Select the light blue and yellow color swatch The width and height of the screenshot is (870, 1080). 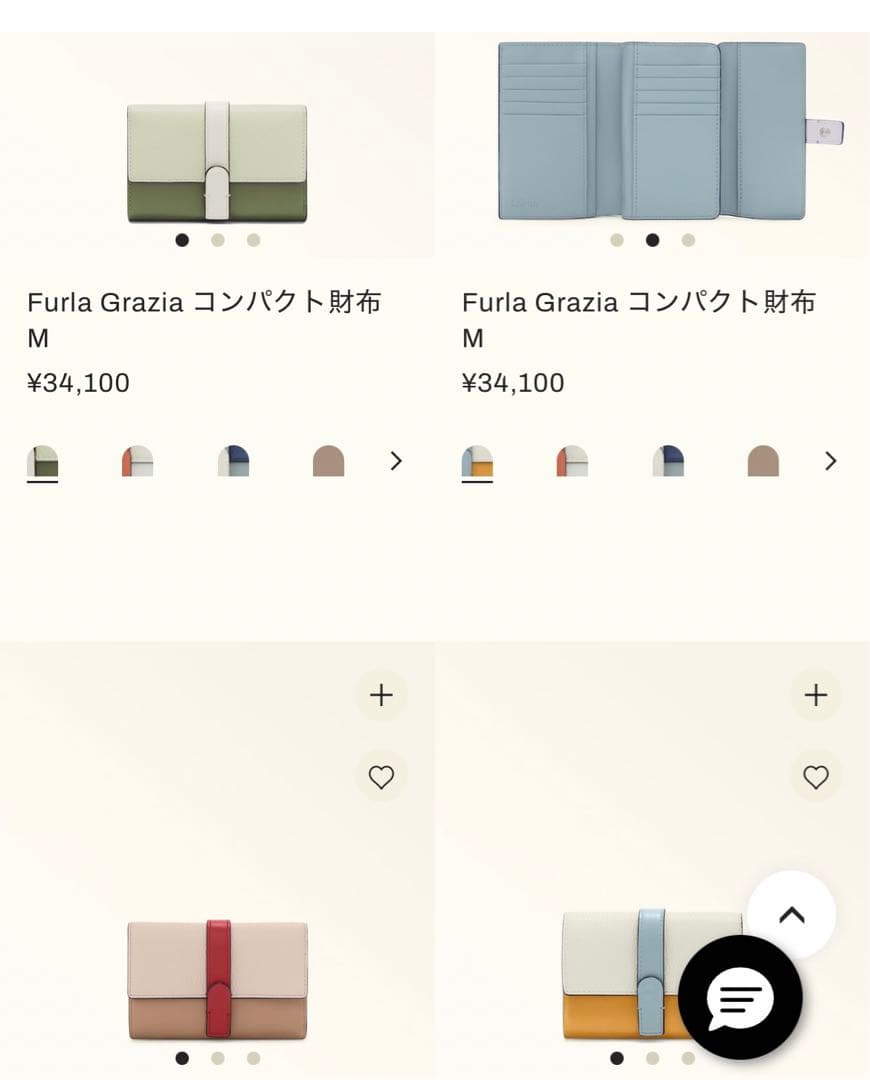click(x=477, y=461)
